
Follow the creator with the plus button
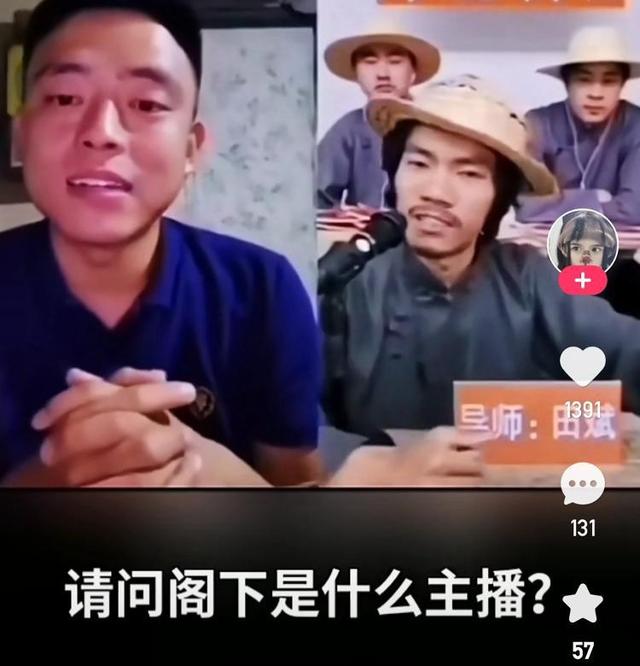[582, 281]
